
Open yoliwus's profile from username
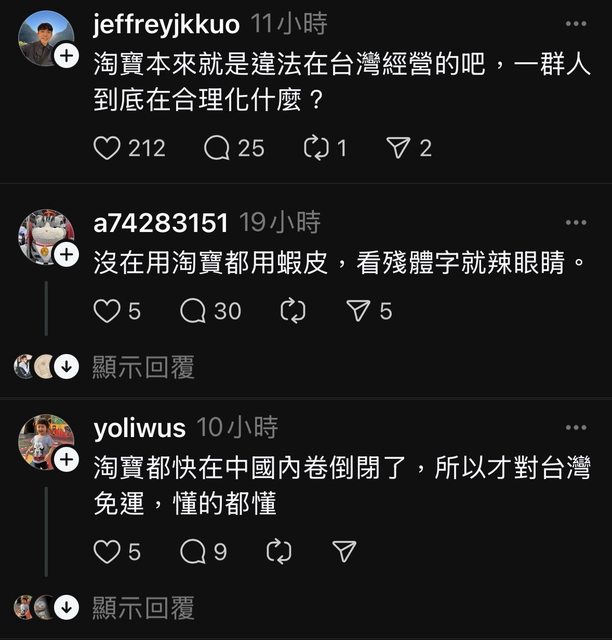[x=139, y=428]
